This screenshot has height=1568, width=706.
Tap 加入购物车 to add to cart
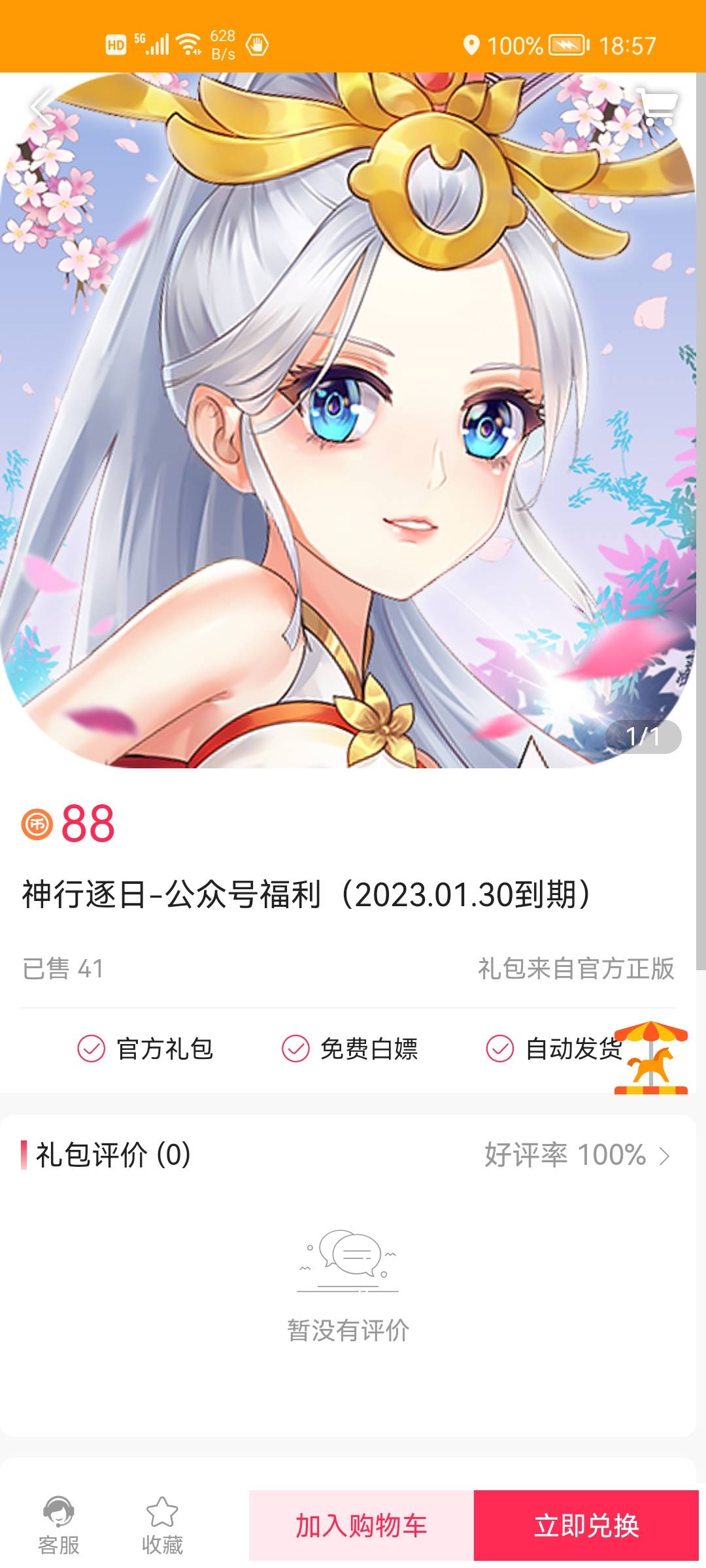[361, 1526]
